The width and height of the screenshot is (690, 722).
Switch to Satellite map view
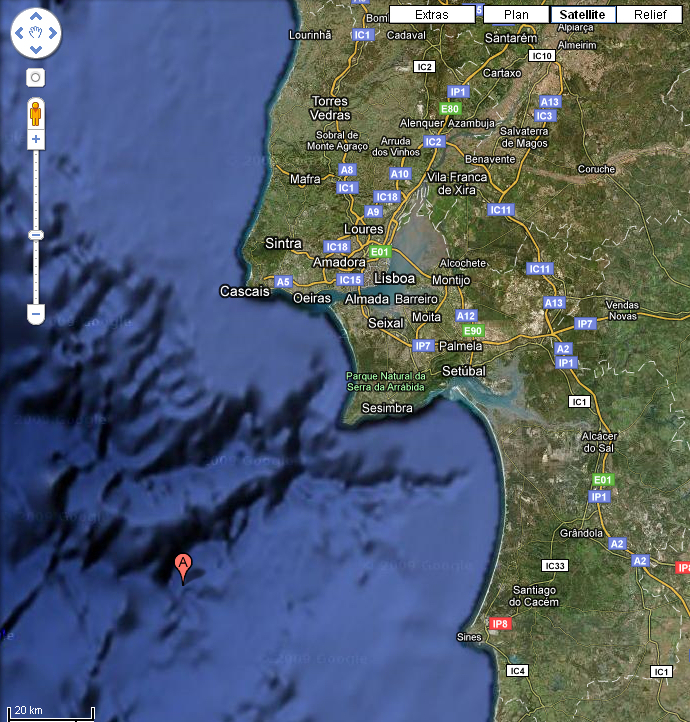pyautogui.click(x=582, y=14)
